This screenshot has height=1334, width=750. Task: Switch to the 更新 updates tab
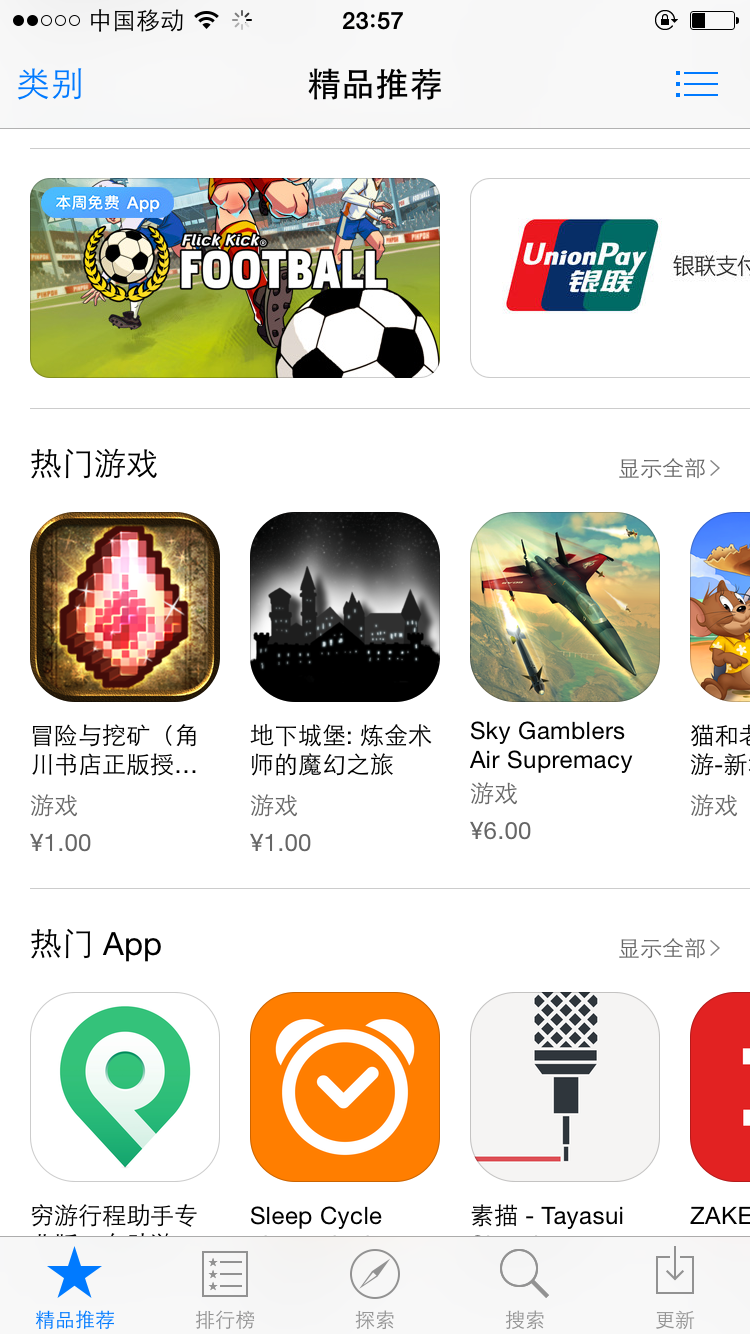675,1288
